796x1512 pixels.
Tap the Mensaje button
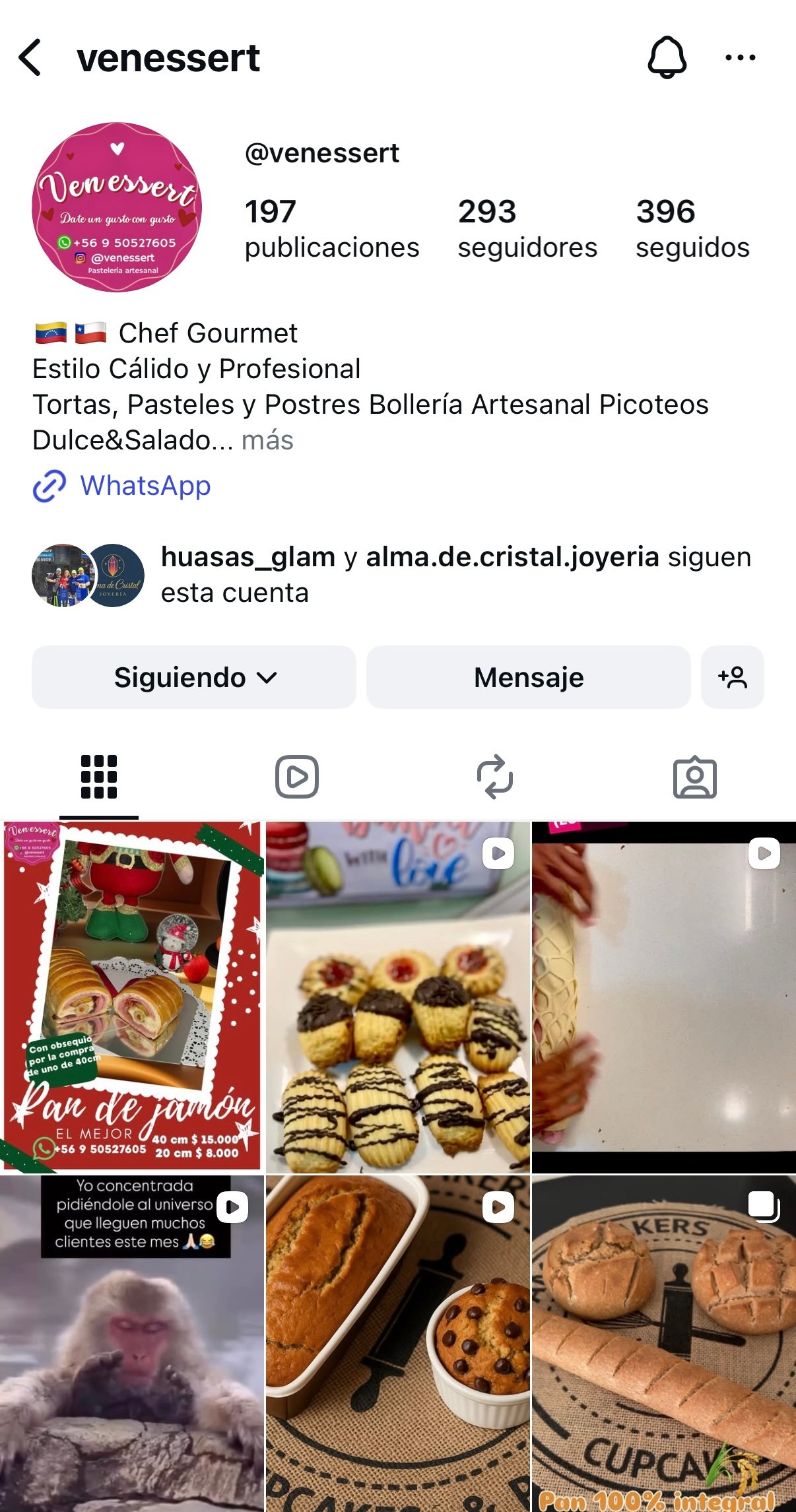click(x=528, y=677)
